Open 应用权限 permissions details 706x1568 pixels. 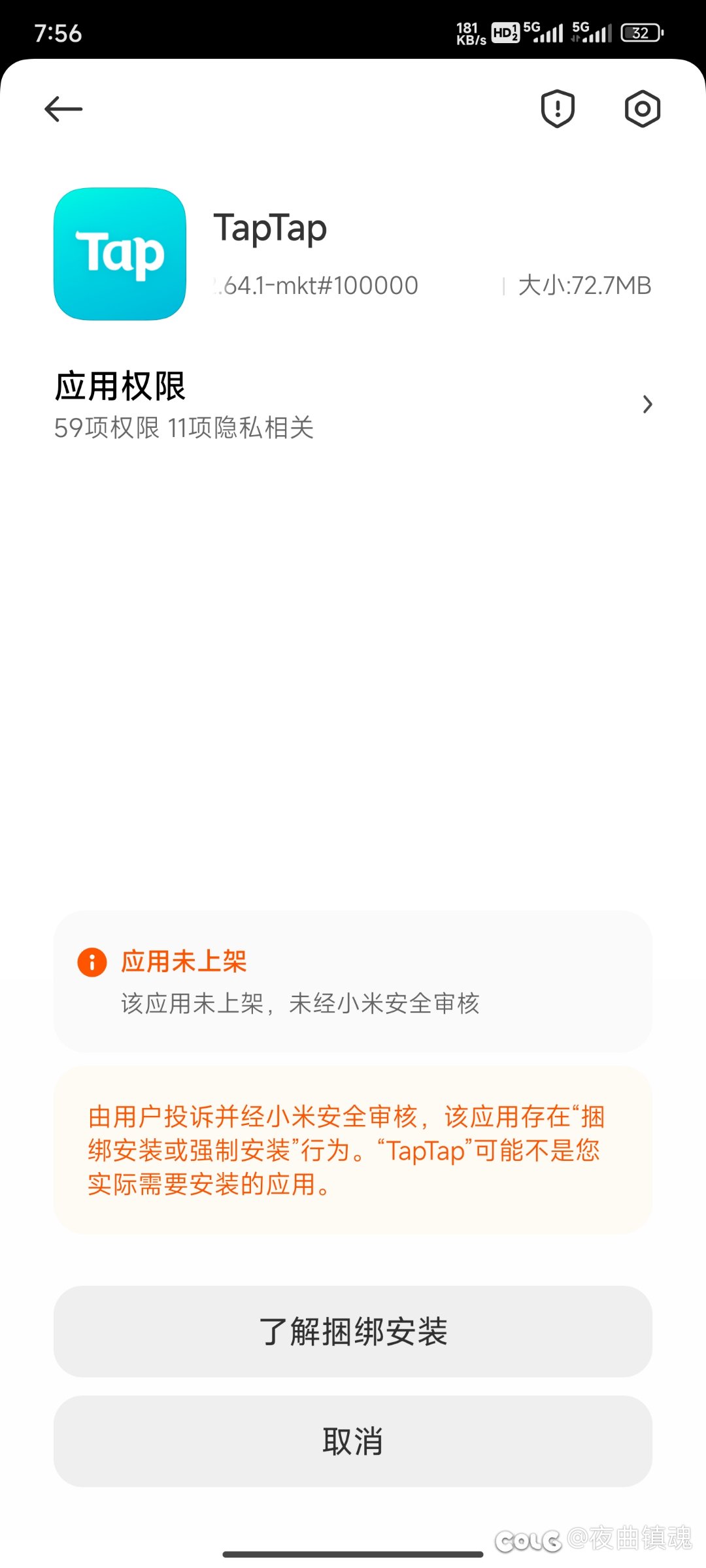353,404
